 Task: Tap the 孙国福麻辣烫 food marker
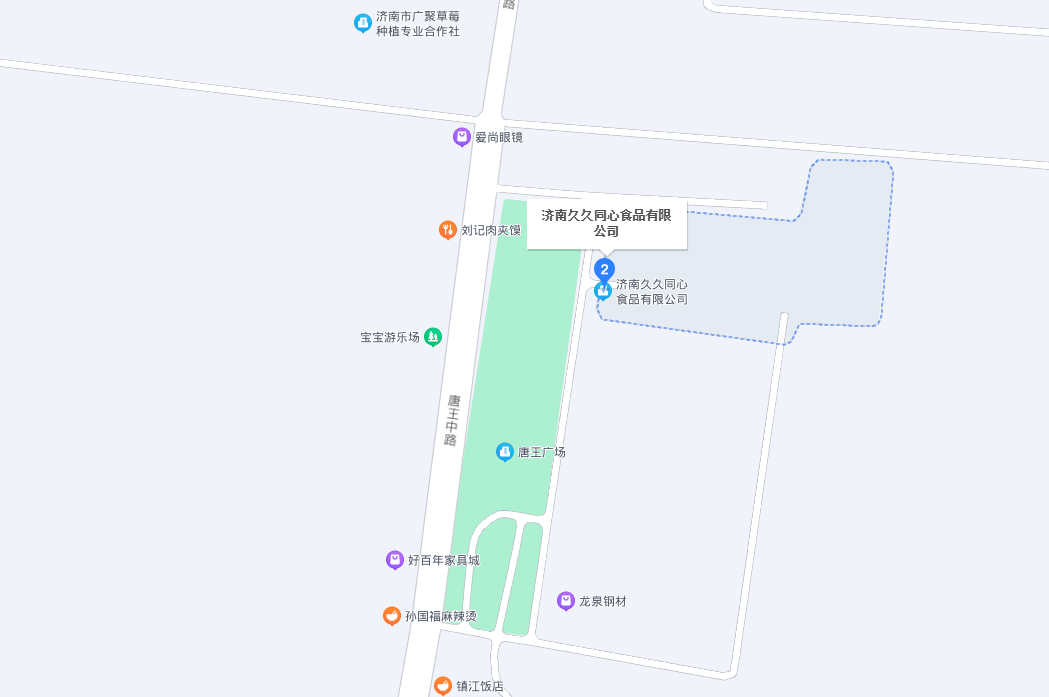pos(392,616)
